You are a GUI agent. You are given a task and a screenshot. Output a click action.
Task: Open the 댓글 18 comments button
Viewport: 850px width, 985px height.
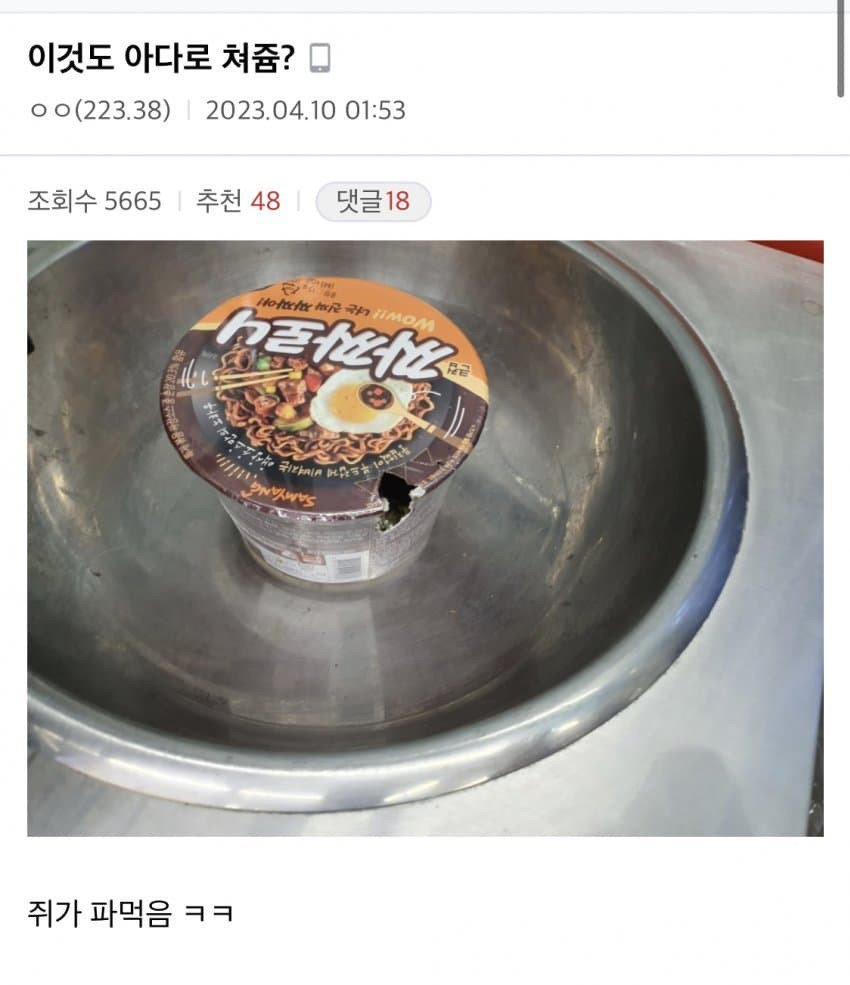point(373,201)
